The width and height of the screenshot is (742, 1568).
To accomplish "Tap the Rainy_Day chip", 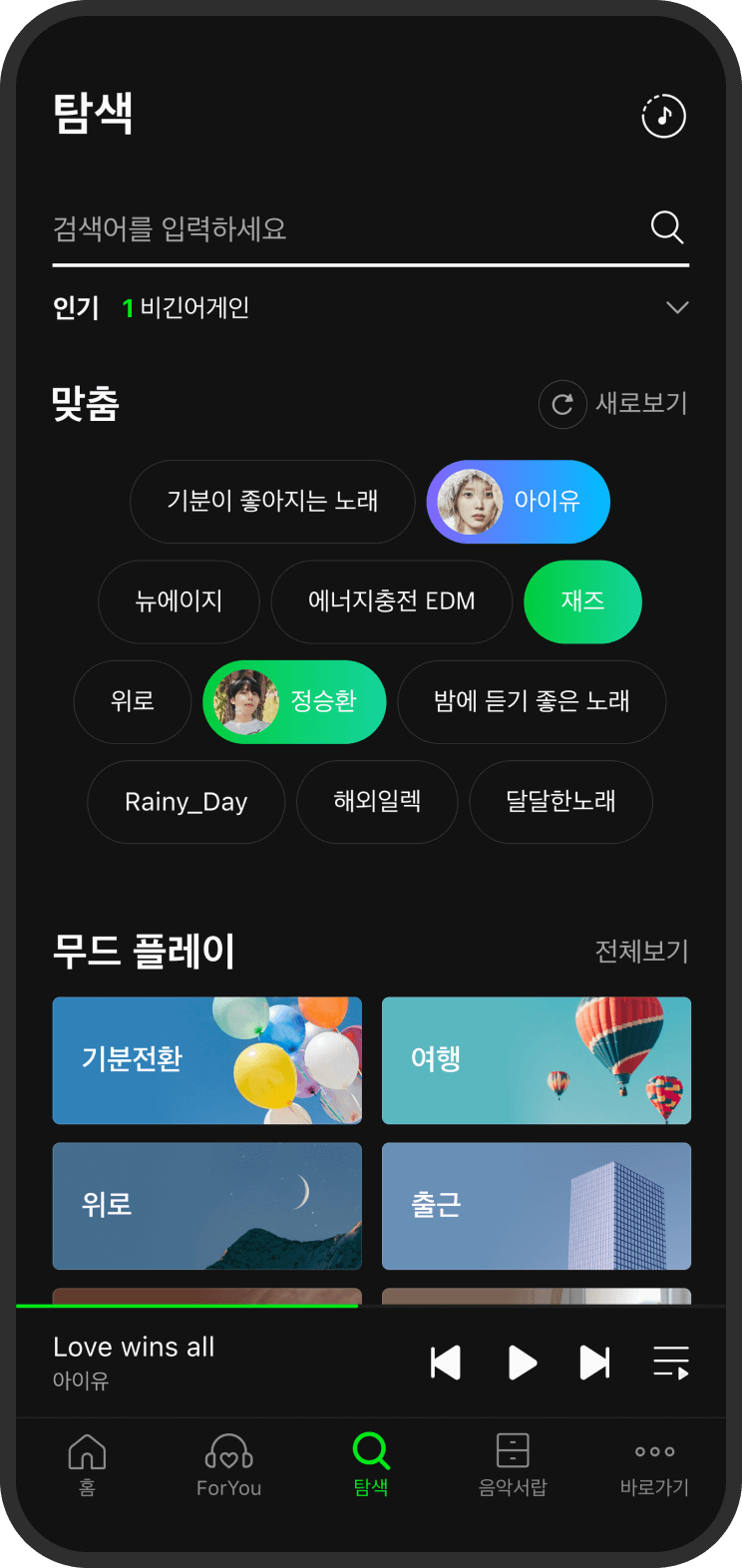I will (185, 802).
